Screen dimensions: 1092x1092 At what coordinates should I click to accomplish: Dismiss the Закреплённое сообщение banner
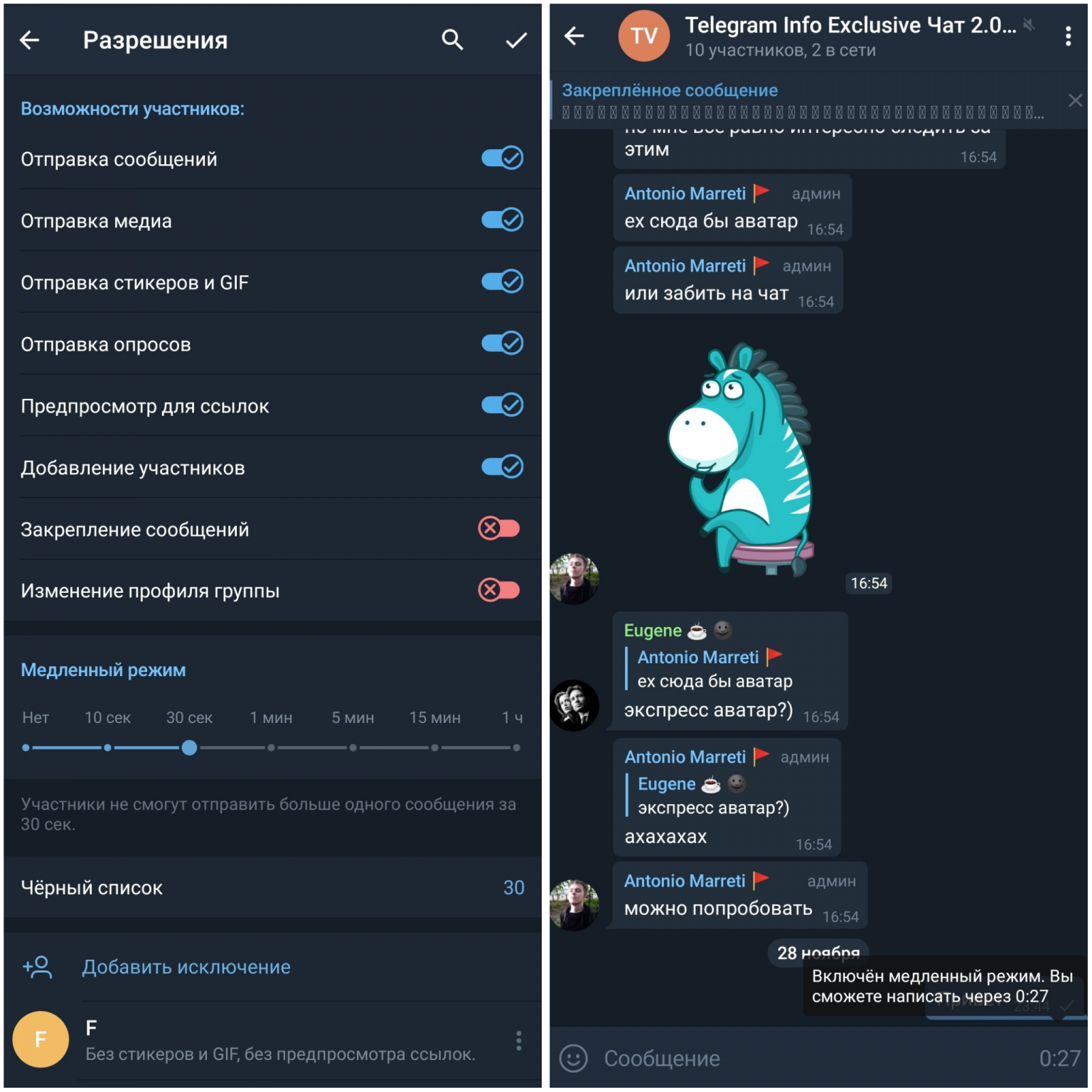click(x=1075, y=101)
